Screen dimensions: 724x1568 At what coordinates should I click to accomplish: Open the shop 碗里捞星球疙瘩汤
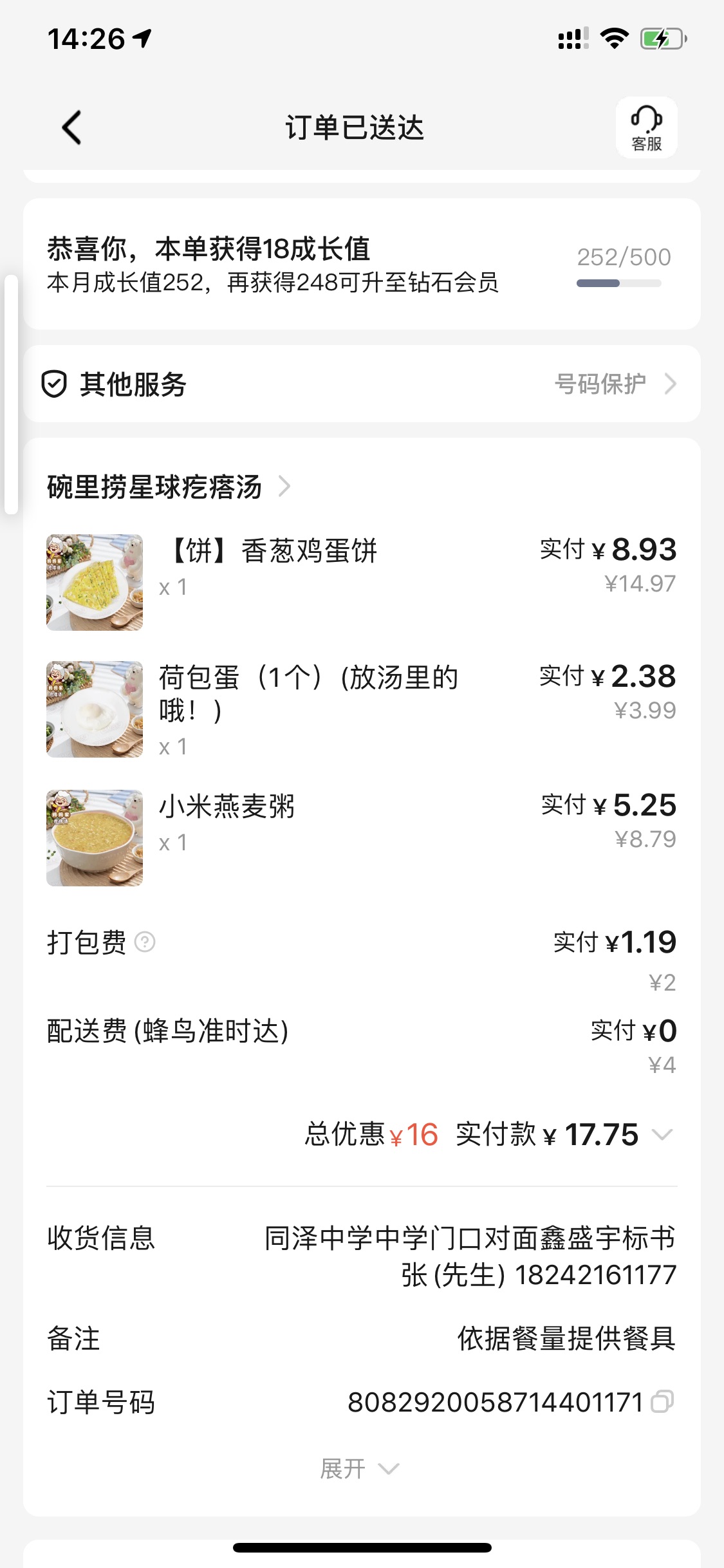pyautogui.click(x=169, y=487)
